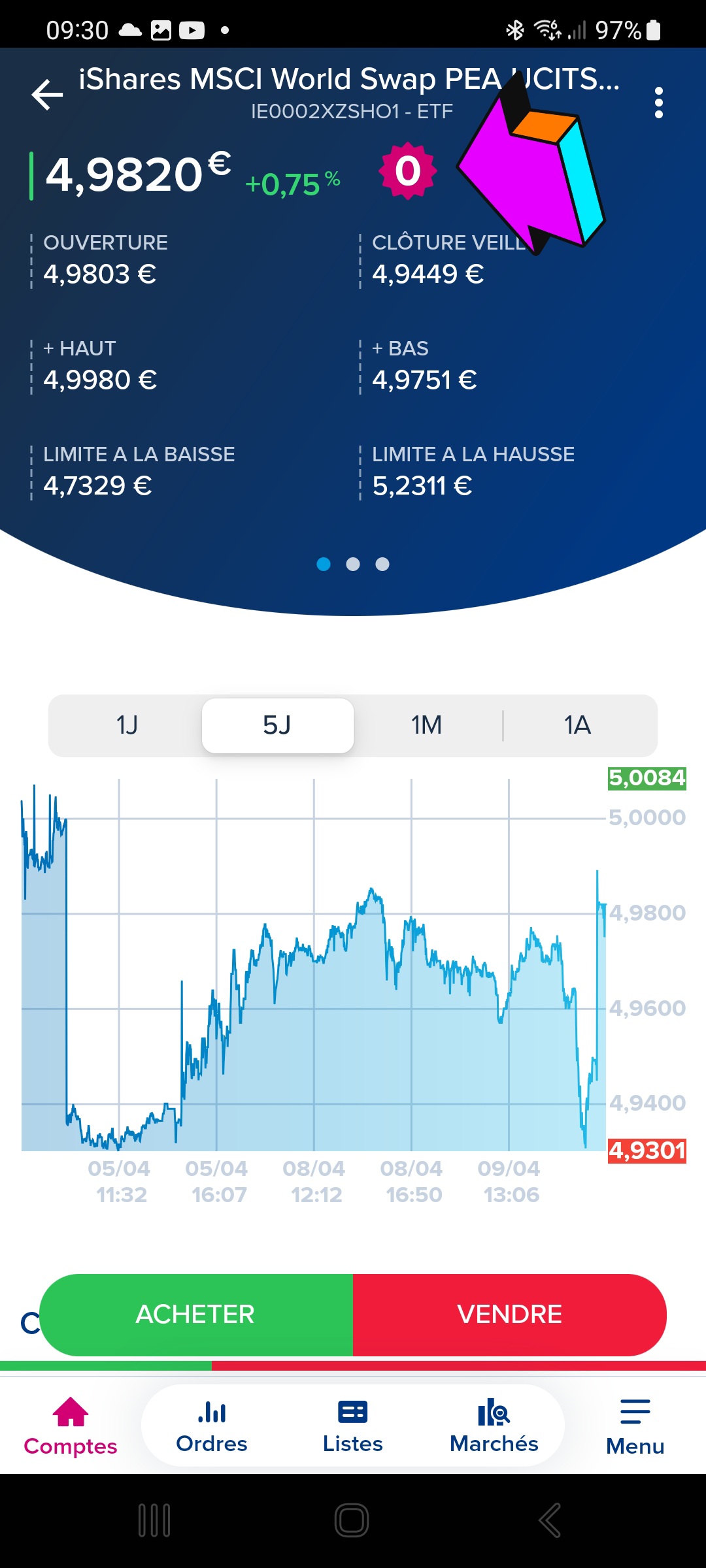
Task: Sell with the VENDRE button
Action: point(510,1315)
